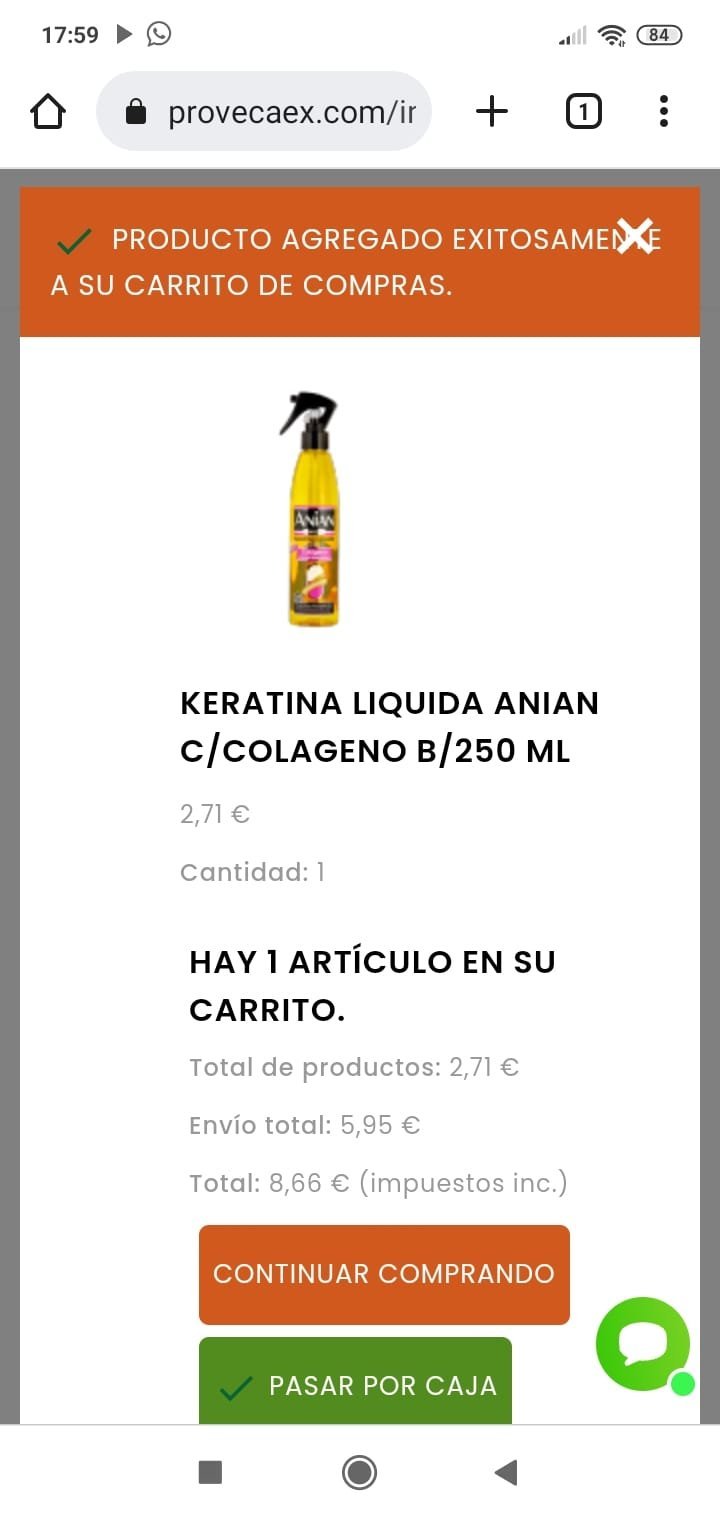
Task: Open the recent apps overview
Action: tap(210, 1472)
